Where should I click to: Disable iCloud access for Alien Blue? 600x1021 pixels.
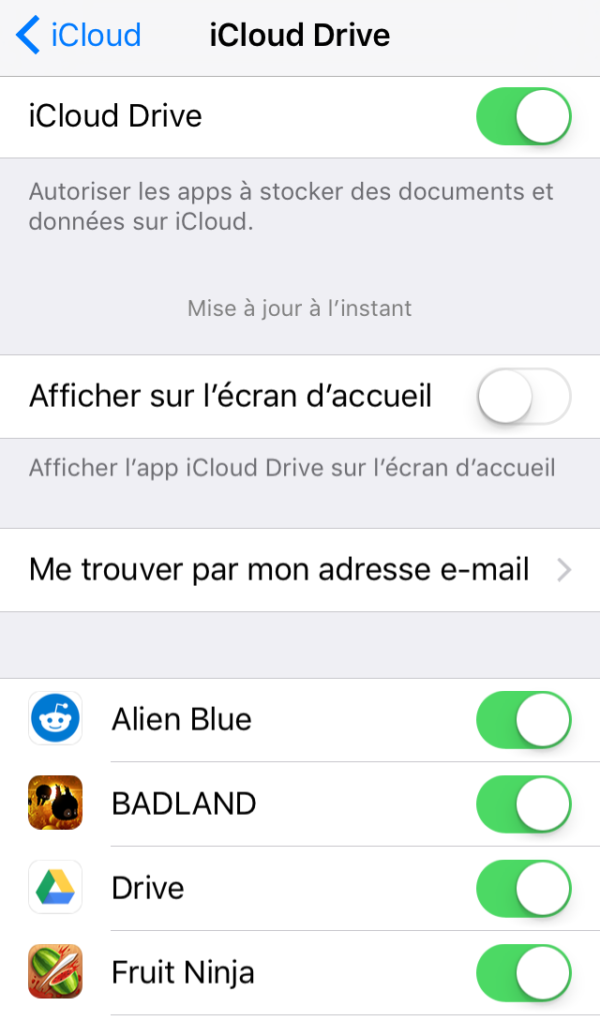tap(524, 720)
